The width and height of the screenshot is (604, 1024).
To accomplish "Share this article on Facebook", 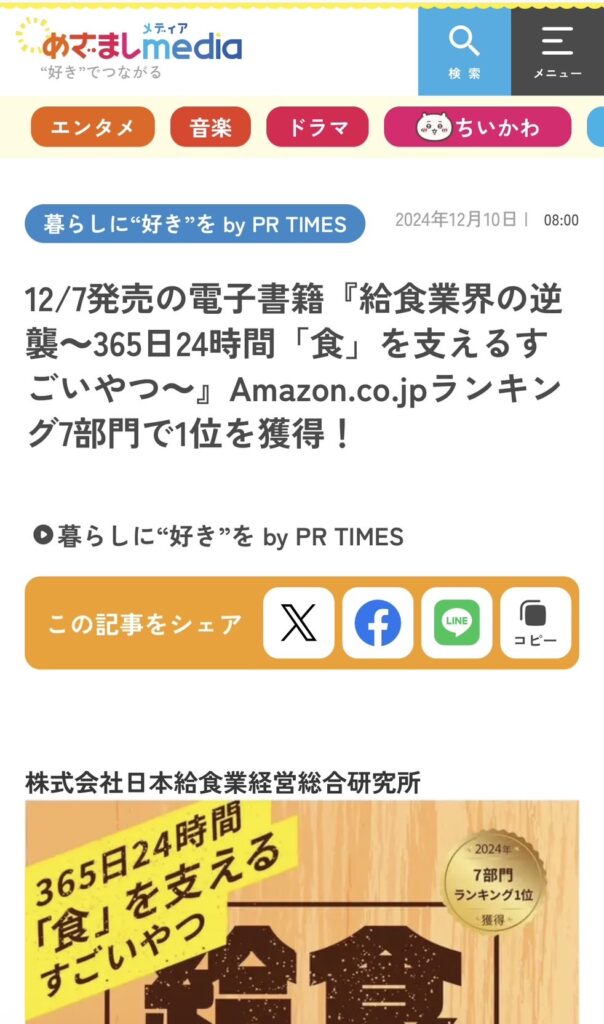I will coord(378,623).
